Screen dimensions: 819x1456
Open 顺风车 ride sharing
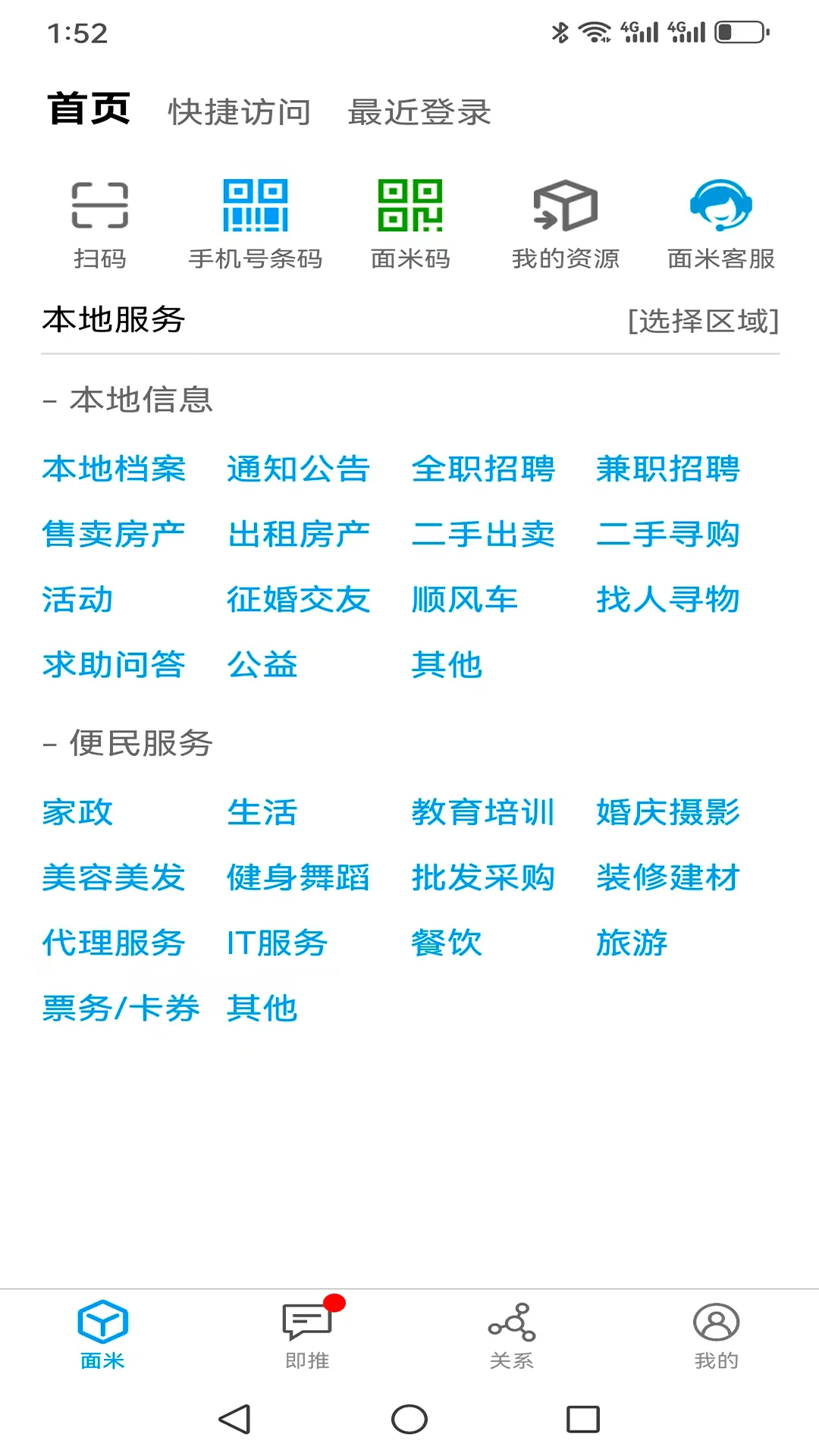(x=463, y=600)
